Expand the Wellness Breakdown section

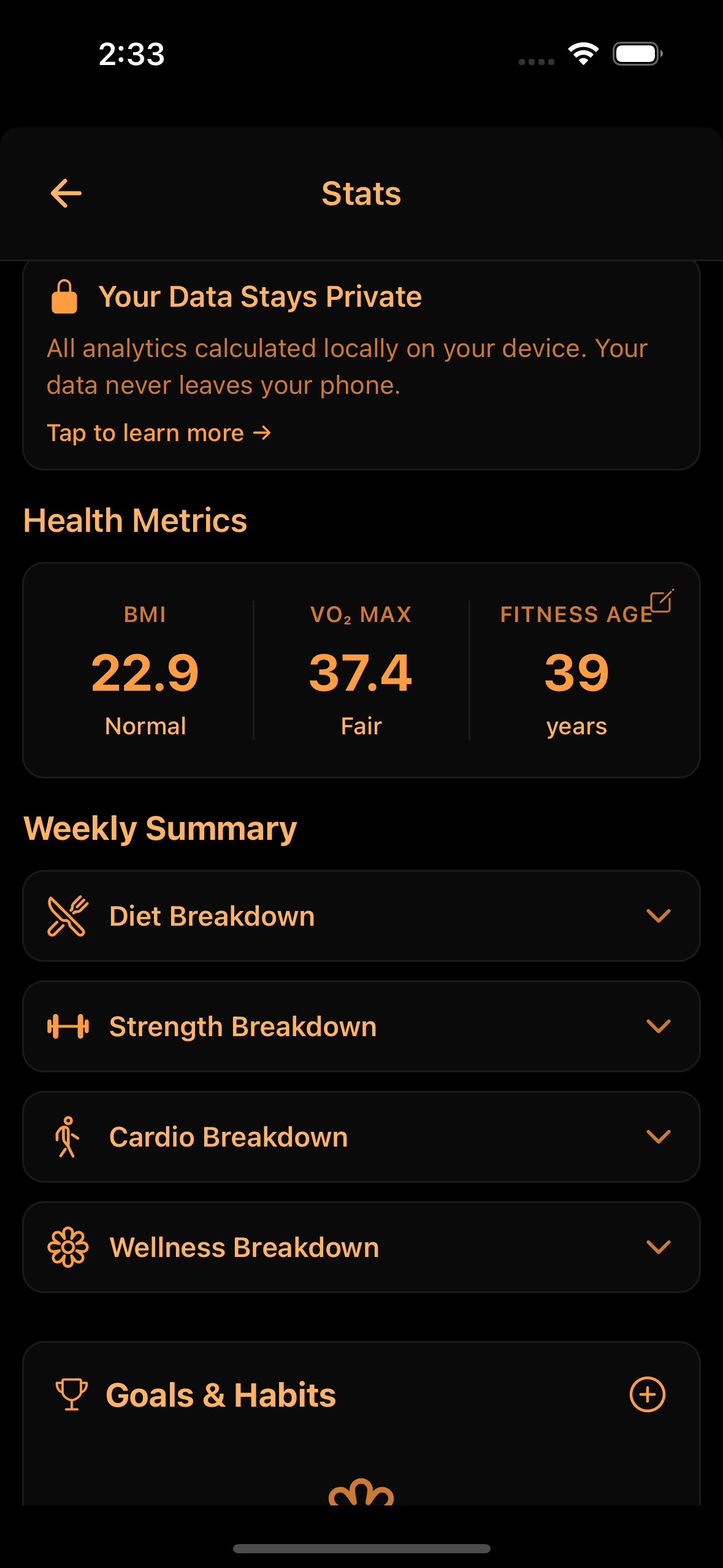(x=658, y=1247)
